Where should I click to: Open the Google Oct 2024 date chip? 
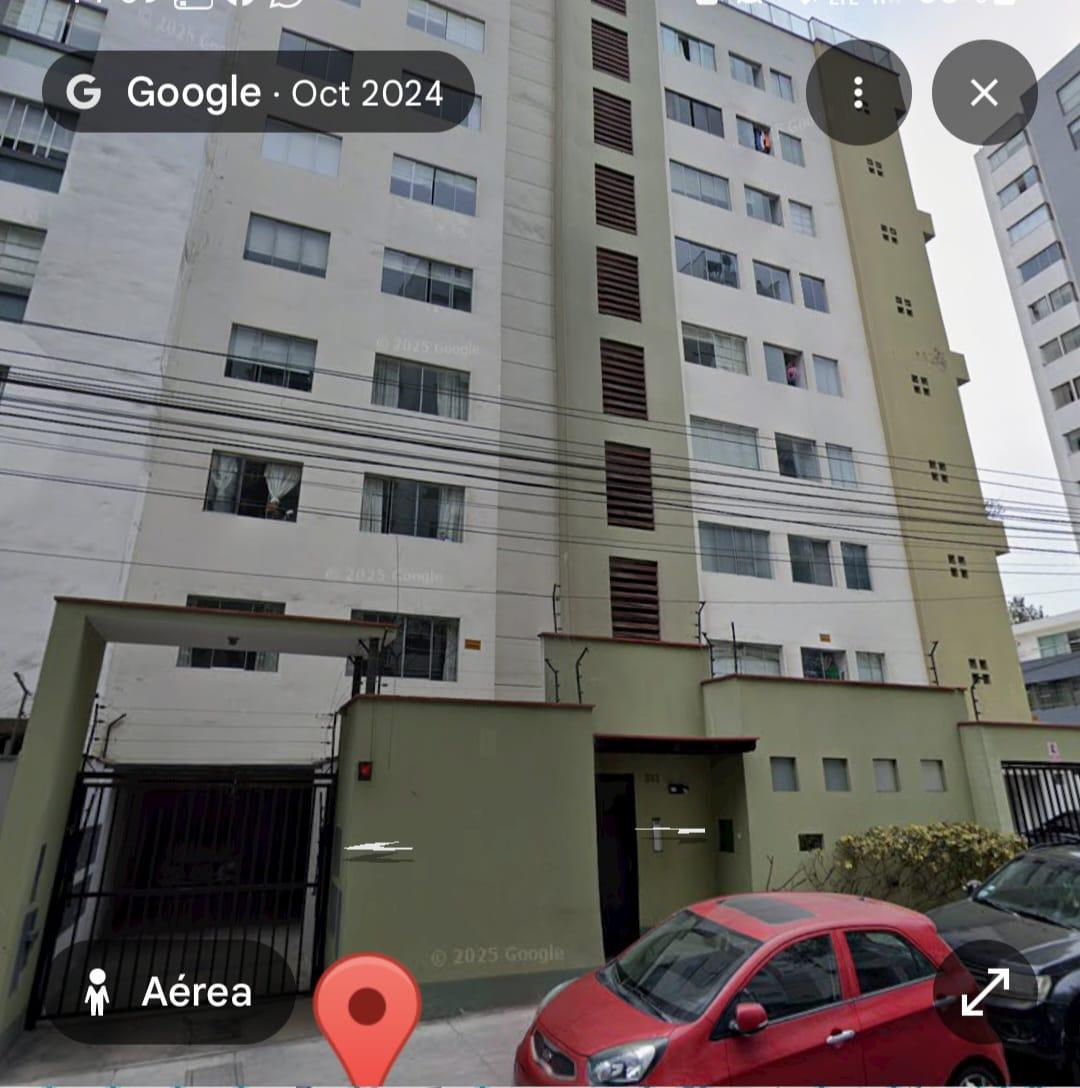(x=257, y=93)
